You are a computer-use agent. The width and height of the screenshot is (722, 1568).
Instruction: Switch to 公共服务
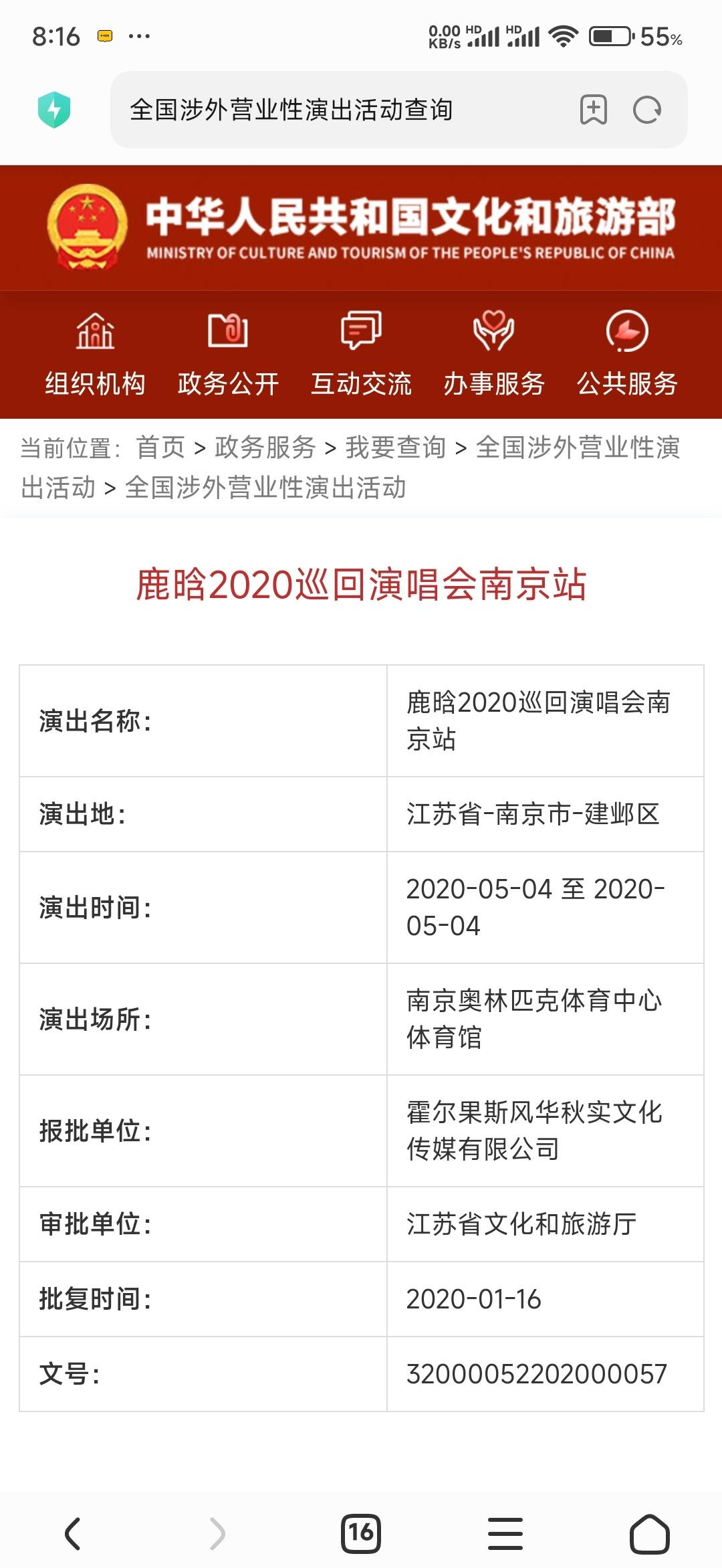point(627,354)
